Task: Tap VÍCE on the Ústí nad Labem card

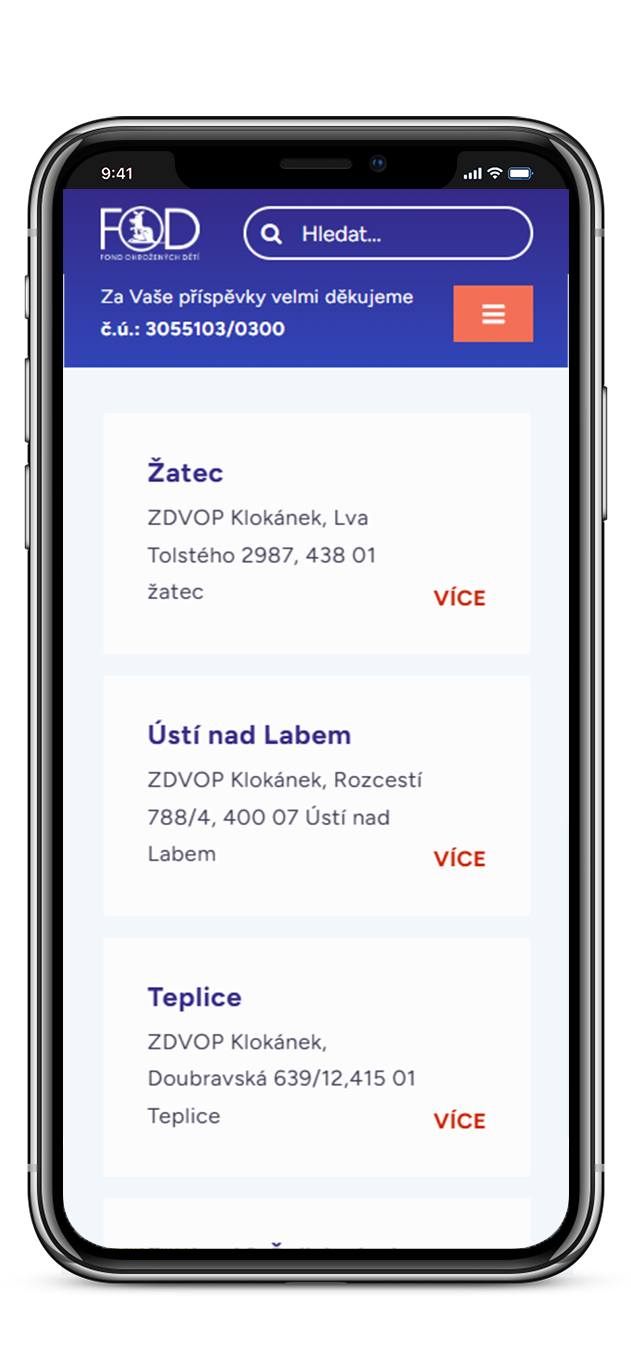Action: (x=459, y=859)
